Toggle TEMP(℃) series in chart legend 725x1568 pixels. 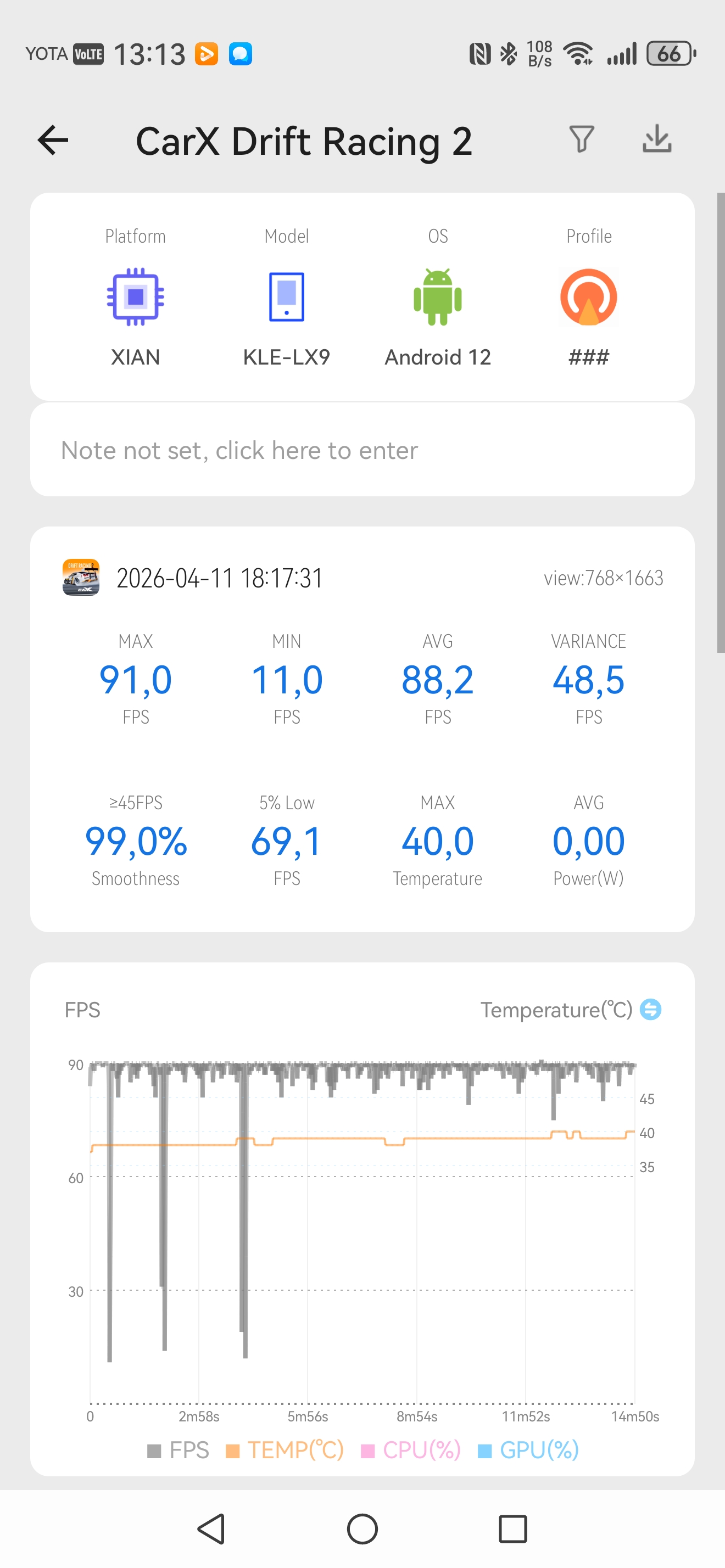pos(285,1451)
